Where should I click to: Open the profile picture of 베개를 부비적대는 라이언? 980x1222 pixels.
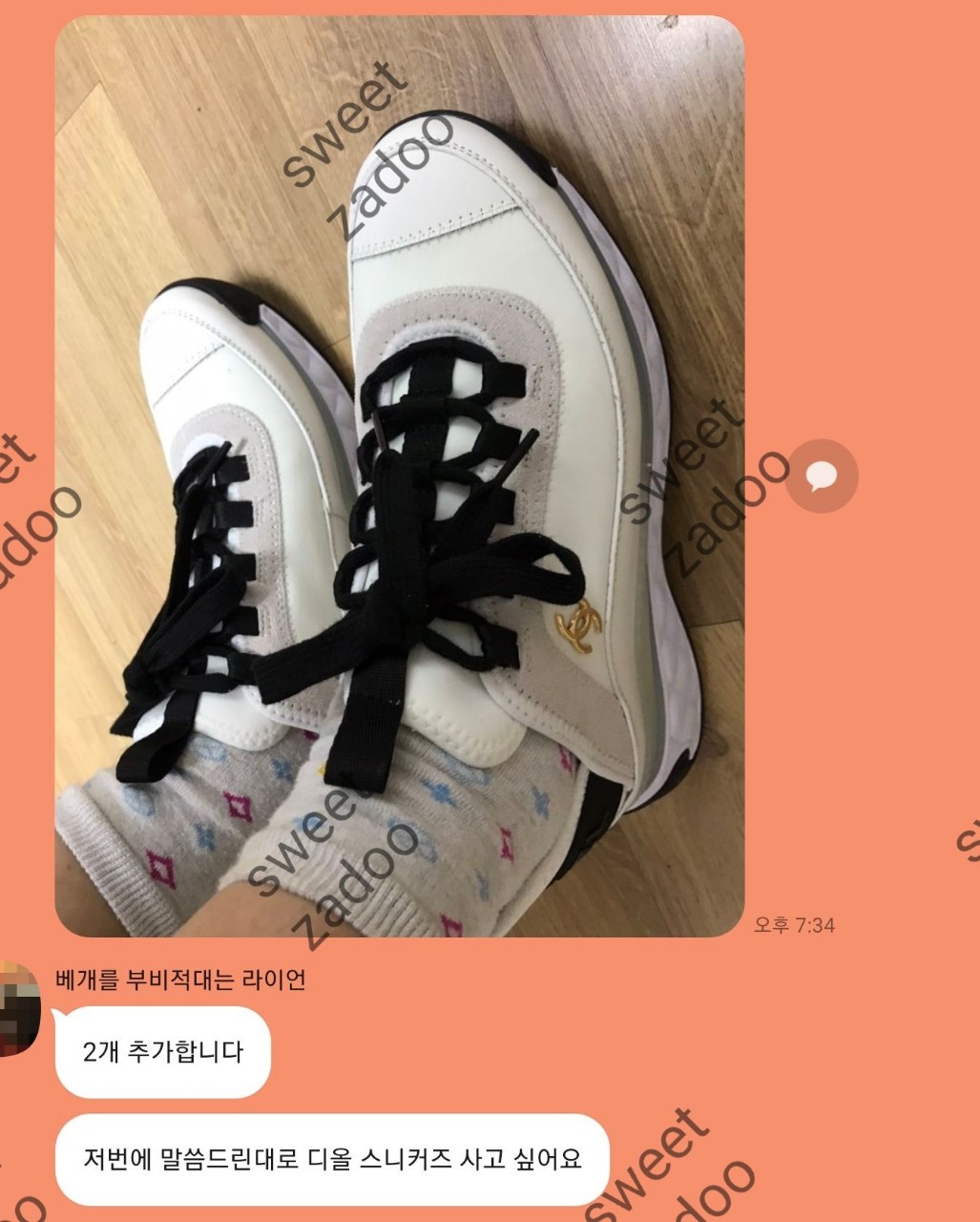coord(18,1008)
